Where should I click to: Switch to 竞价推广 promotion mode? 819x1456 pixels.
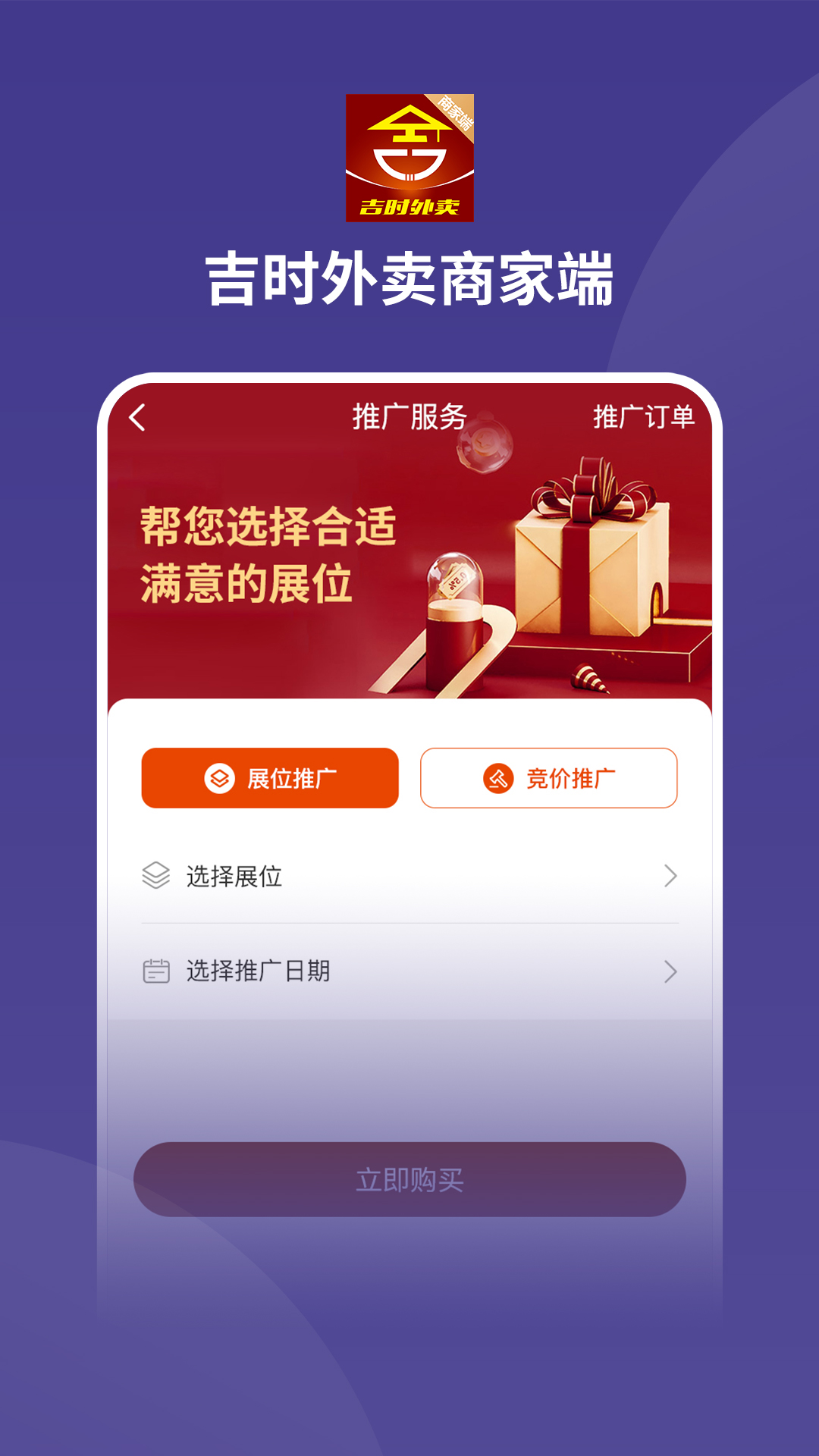point(548,777)
